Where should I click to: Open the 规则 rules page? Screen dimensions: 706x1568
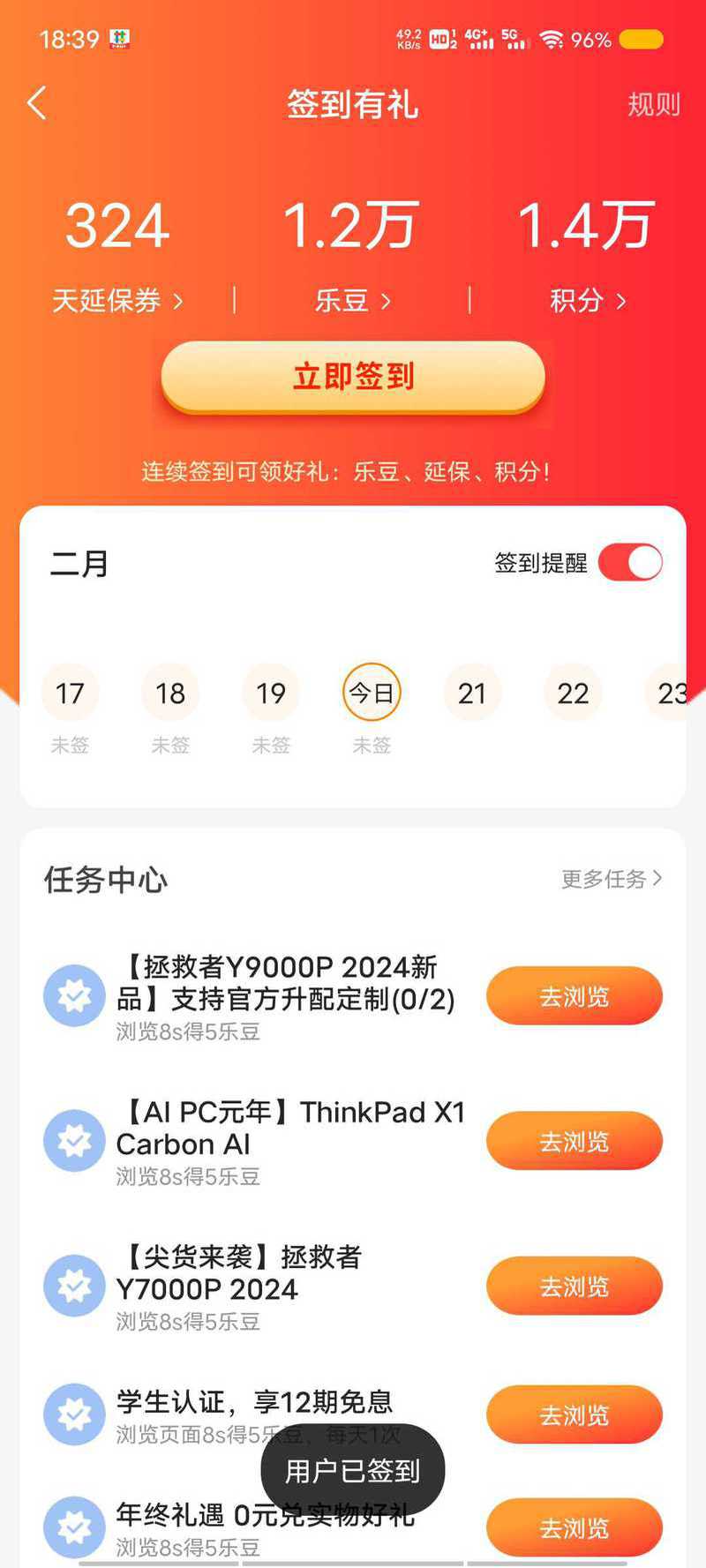pyautogui.click(x=653, y=104)
